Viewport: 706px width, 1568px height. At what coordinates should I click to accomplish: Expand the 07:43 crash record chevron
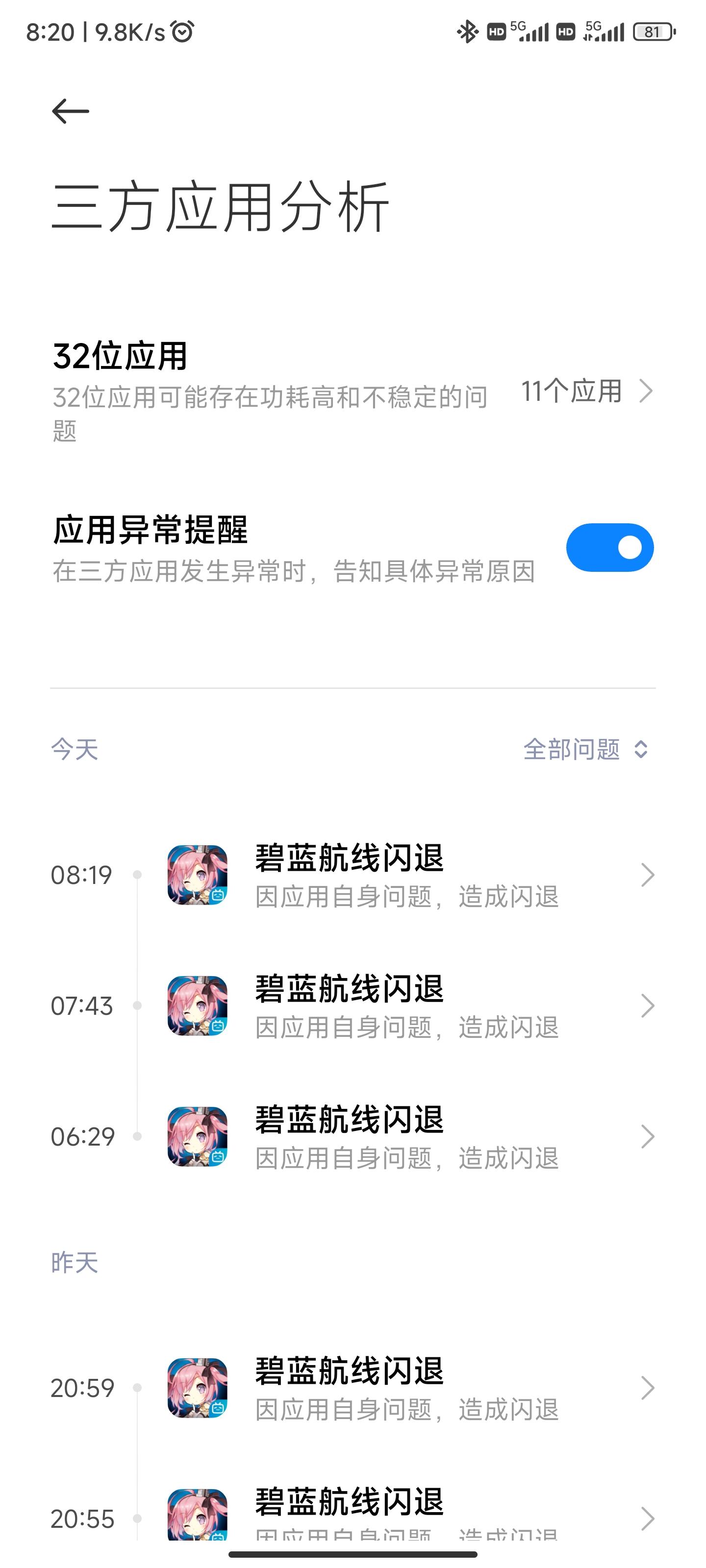(648, 1006)
